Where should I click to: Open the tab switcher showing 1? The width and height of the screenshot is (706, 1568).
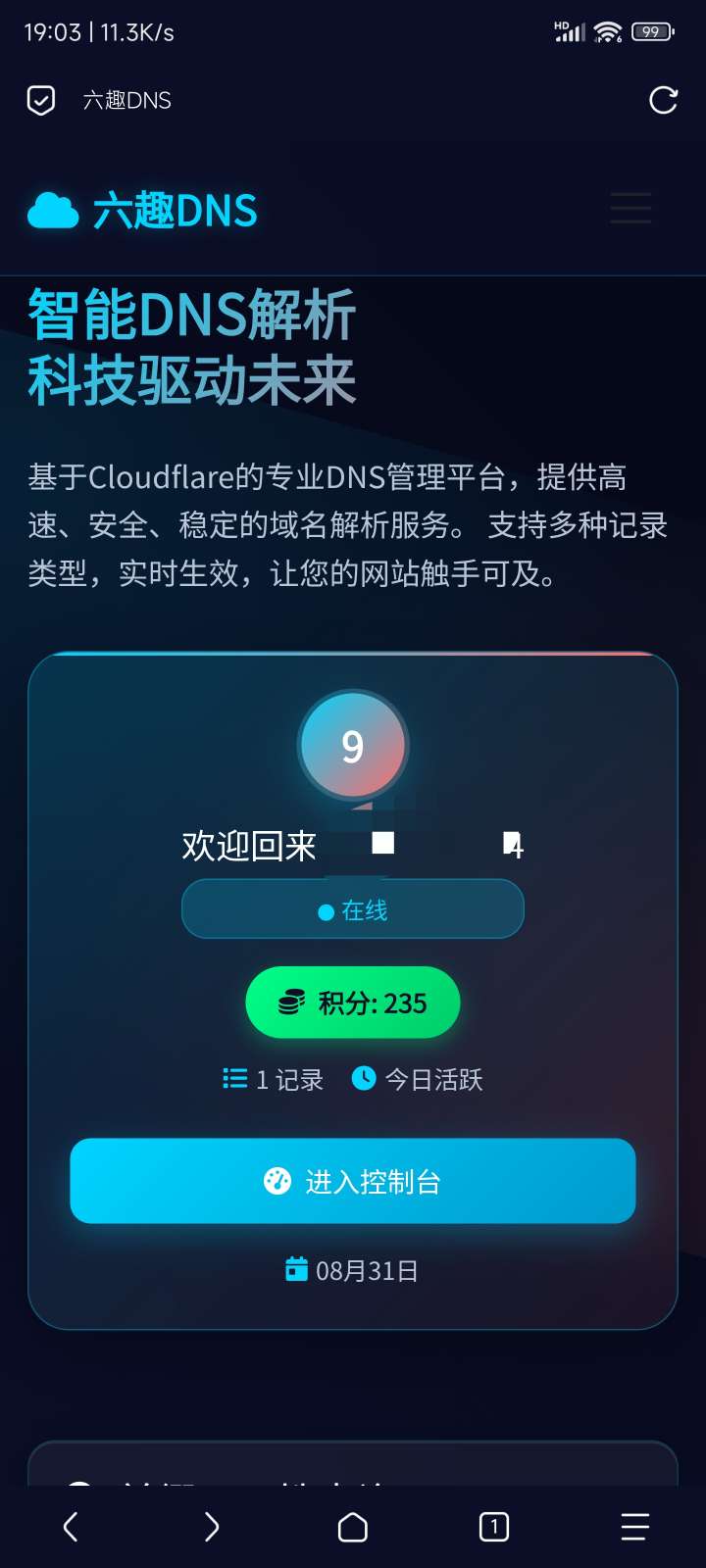493,1527
